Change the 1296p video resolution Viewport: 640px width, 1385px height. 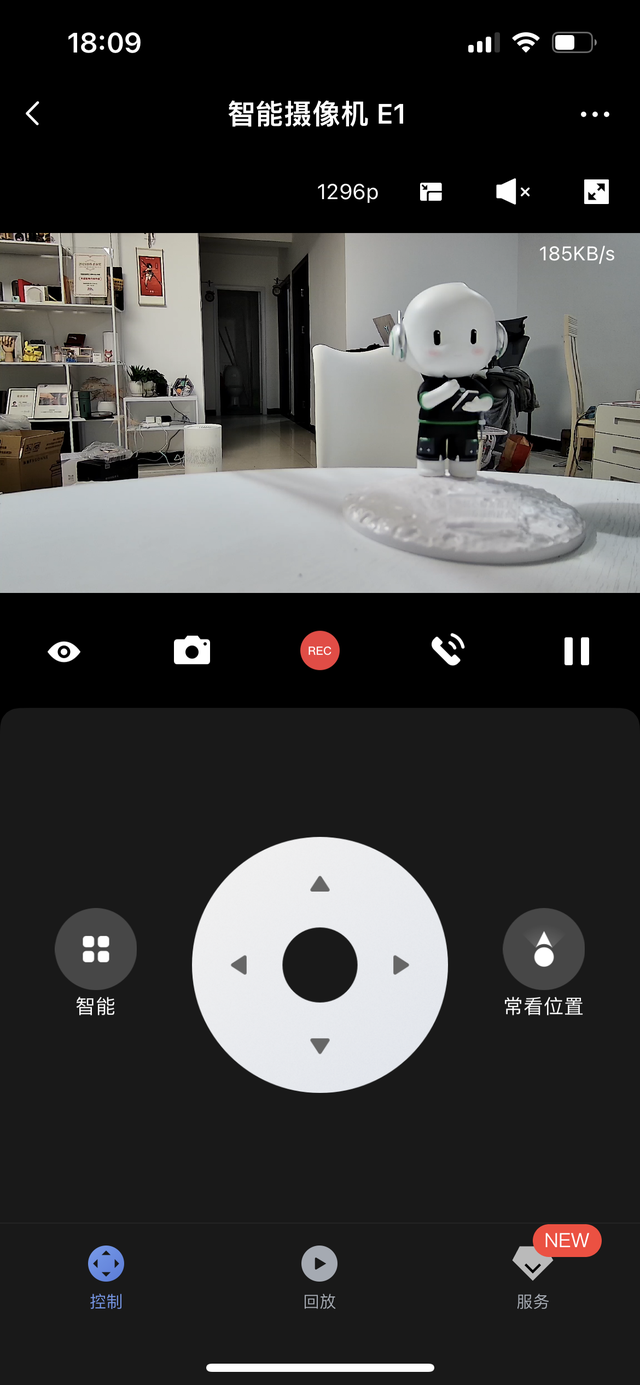pyautogui.click(x=348, y=192)
